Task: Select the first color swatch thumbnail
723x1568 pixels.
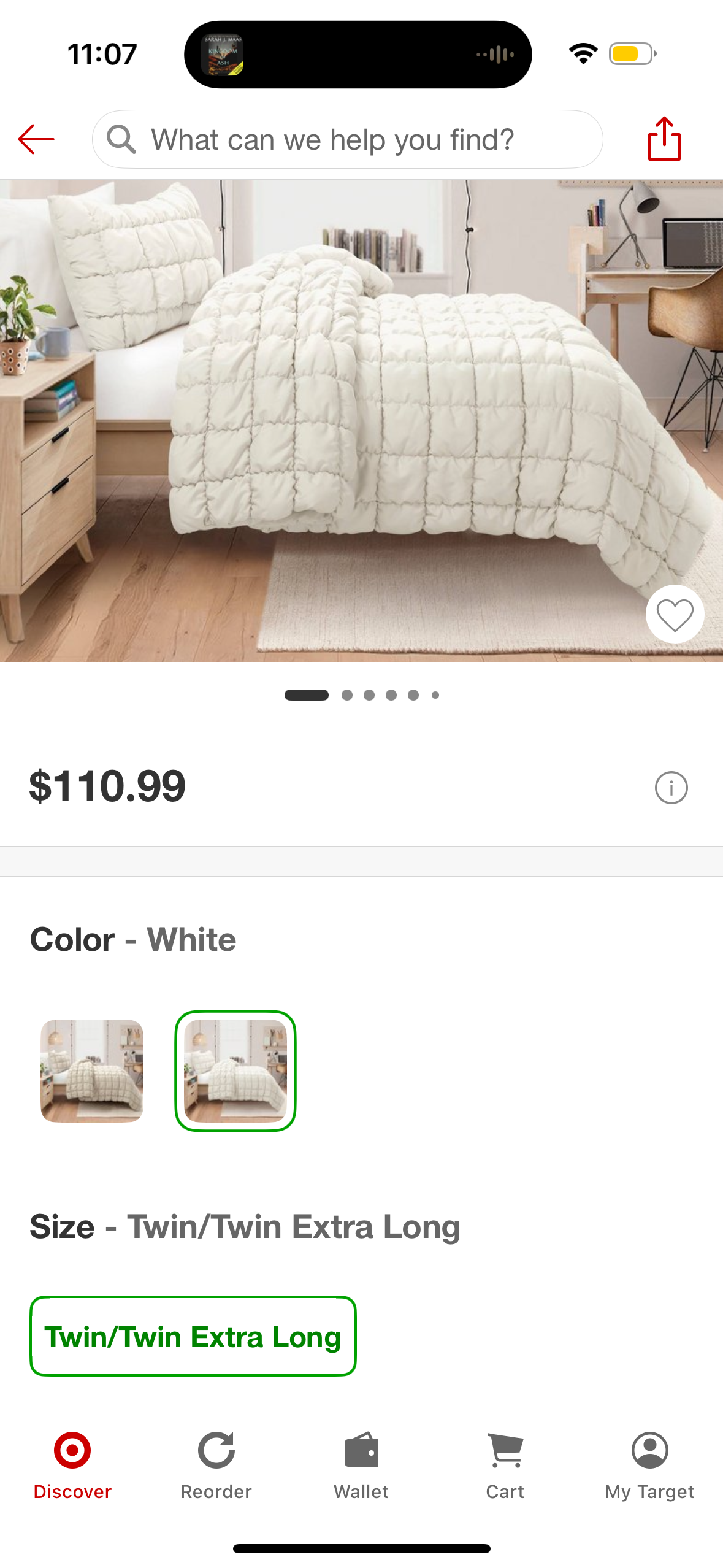Action: click(92, 1070)
